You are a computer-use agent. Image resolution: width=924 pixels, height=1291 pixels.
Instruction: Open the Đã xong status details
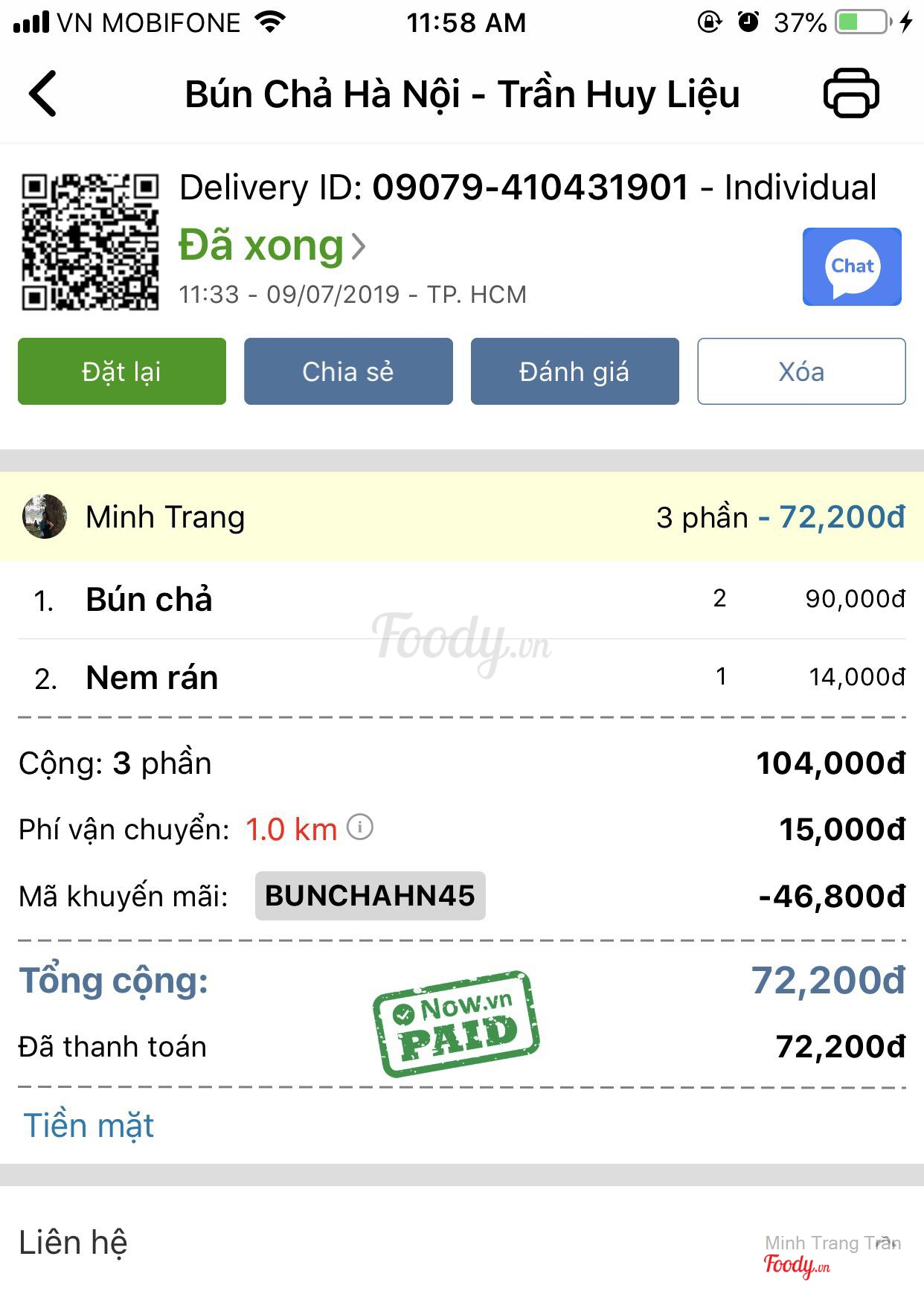[272, 246]
